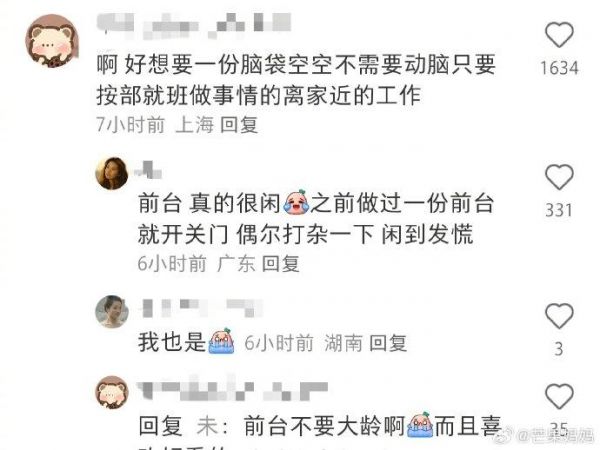Like the comment about 离家近的工作
600x450 pixels.
click(x=559, y=37)
